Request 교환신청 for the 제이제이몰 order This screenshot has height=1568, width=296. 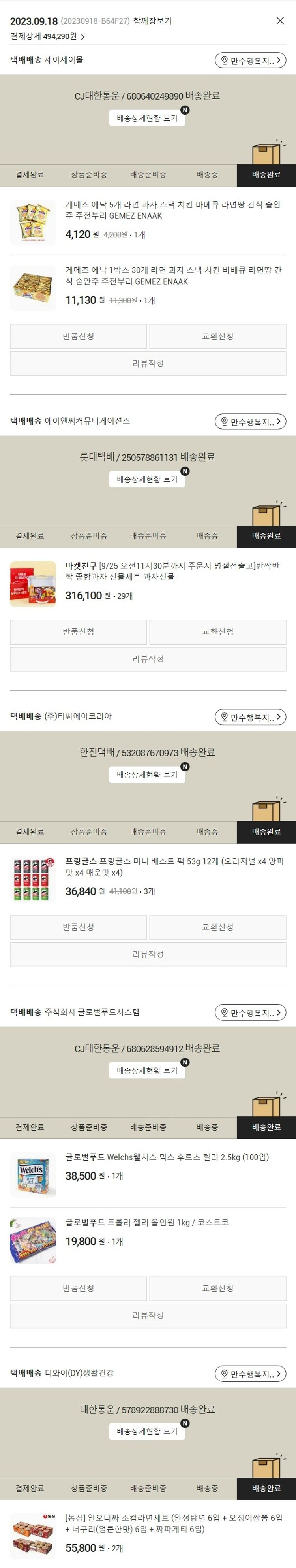pyautogui.click(x=217, y=336)
